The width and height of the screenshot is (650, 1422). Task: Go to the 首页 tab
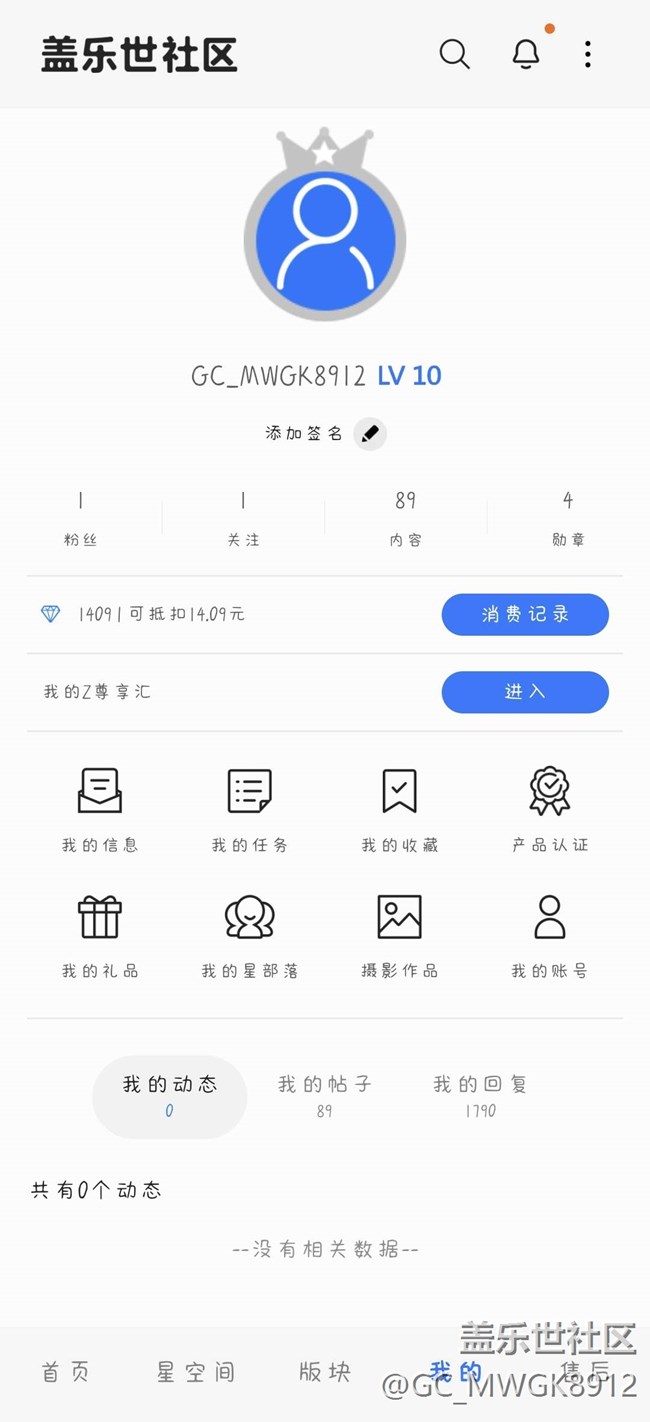pyautogui.click(x=65, y=1372)
